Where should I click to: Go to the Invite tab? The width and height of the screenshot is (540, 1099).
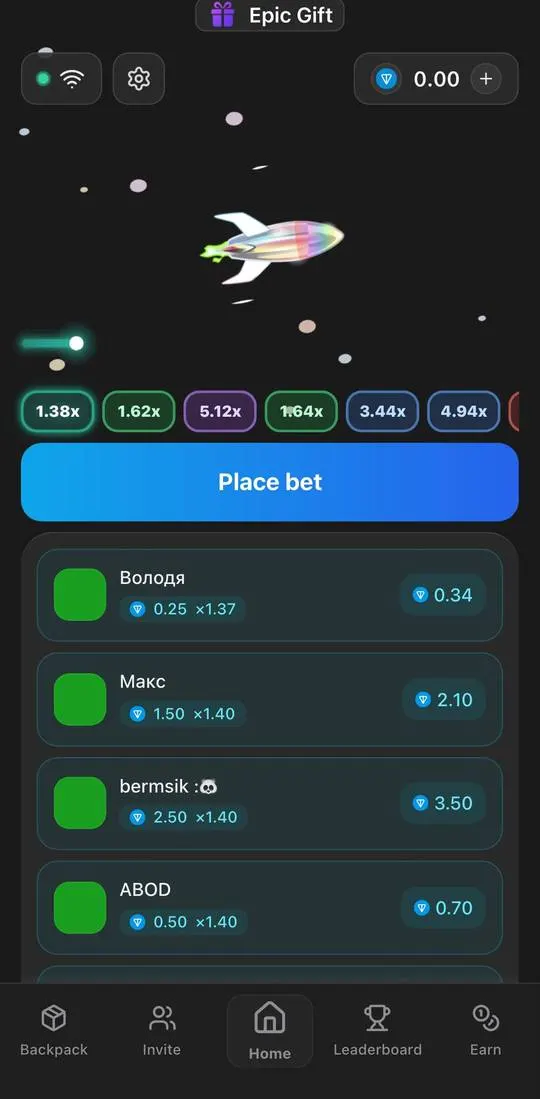pyautogui.click(x=162, y=1031)
